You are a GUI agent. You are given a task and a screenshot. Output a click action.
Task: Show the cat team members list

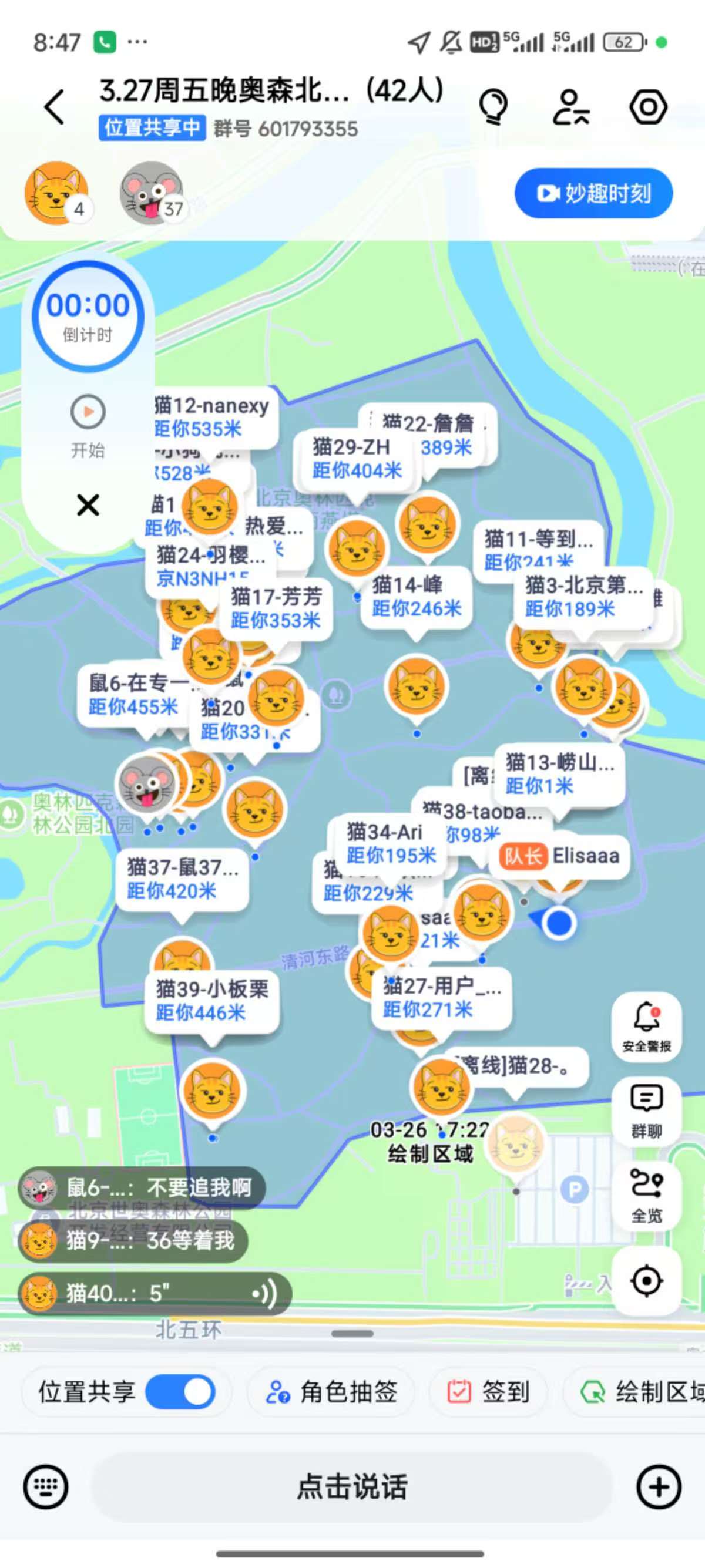56,193
